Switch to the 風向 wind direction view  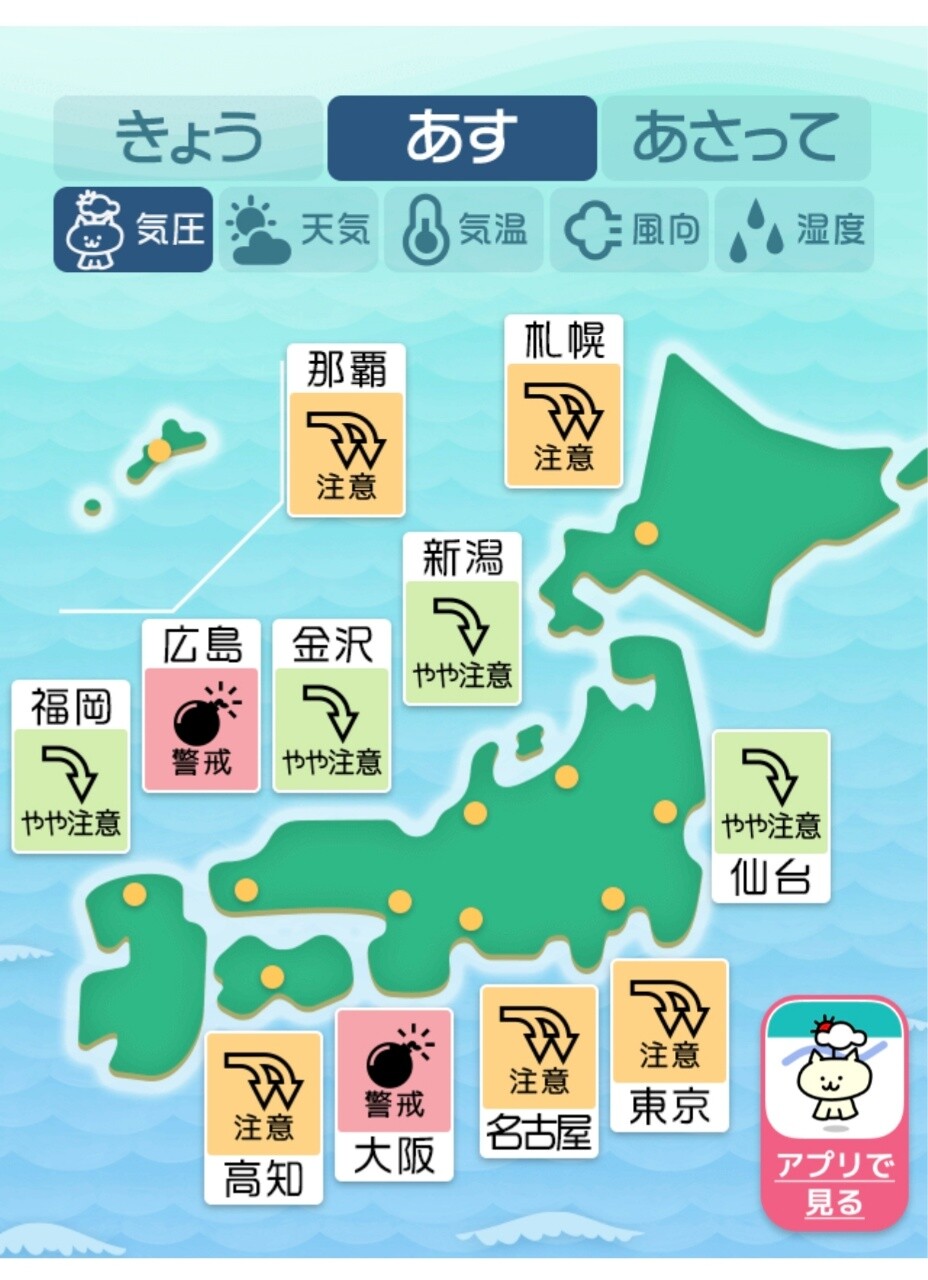click(629, 230)
